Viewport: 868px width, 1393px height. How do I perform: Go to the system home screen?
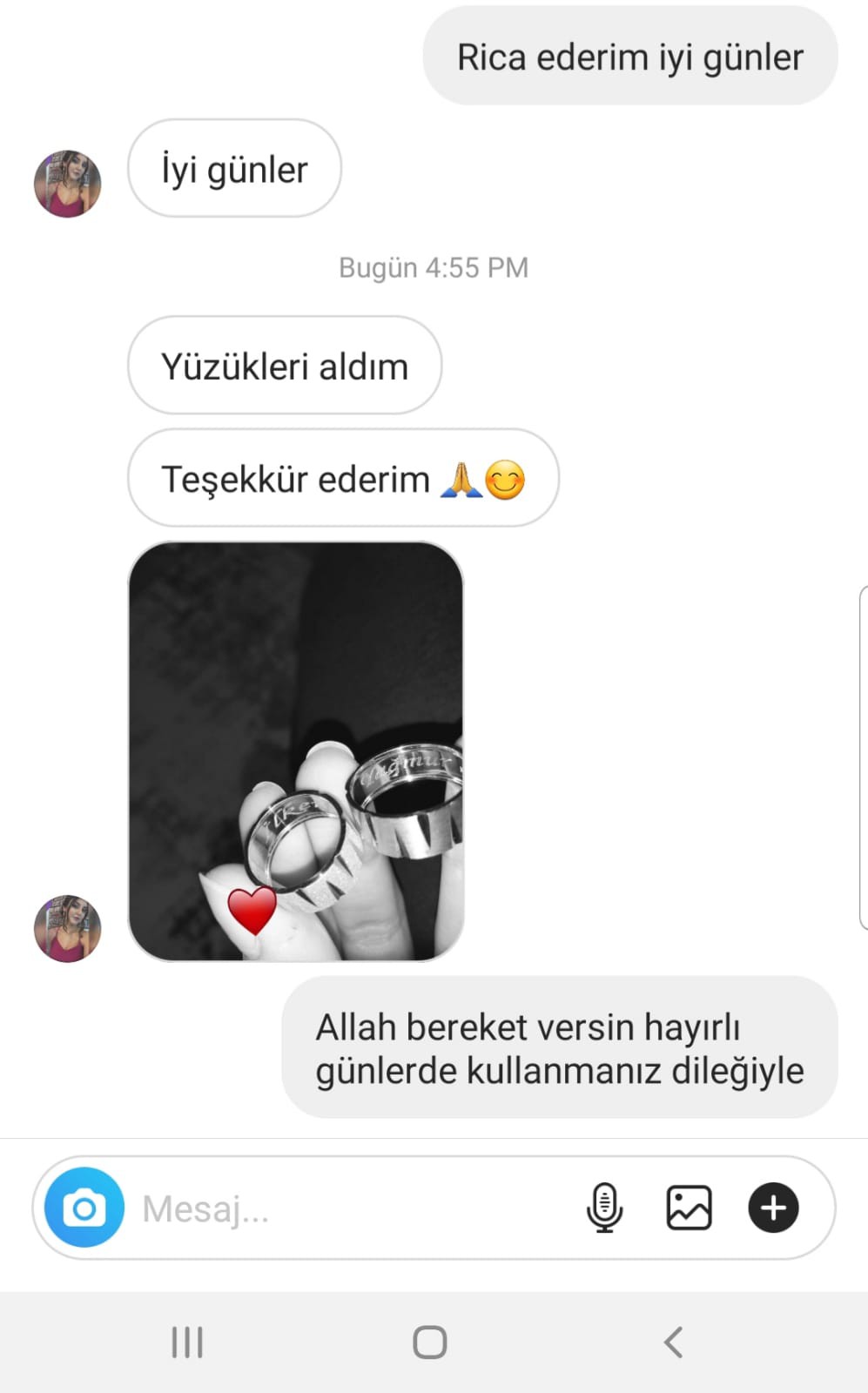[x=430, y=1342]
